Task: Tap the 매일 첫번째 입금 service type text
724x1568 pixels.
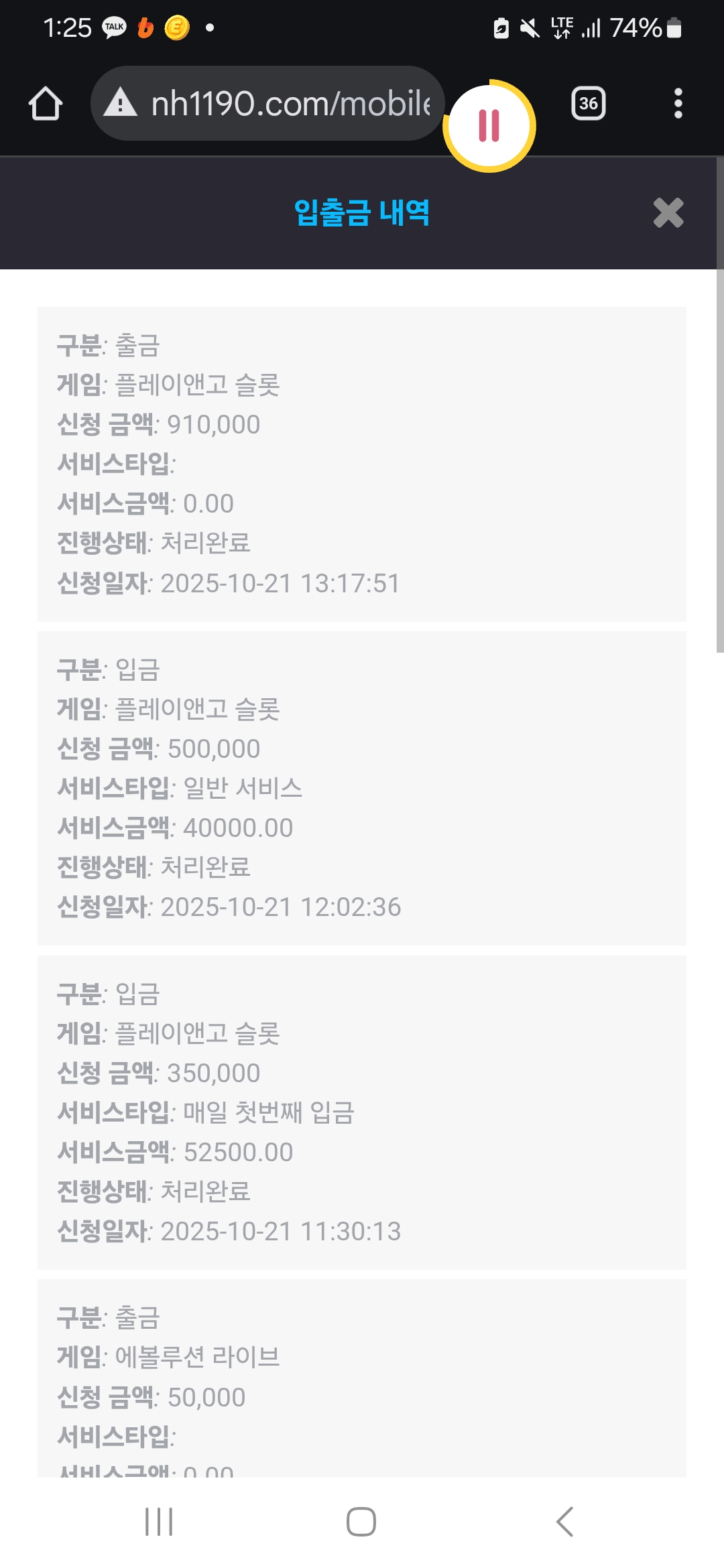Action: (269, 1112)
